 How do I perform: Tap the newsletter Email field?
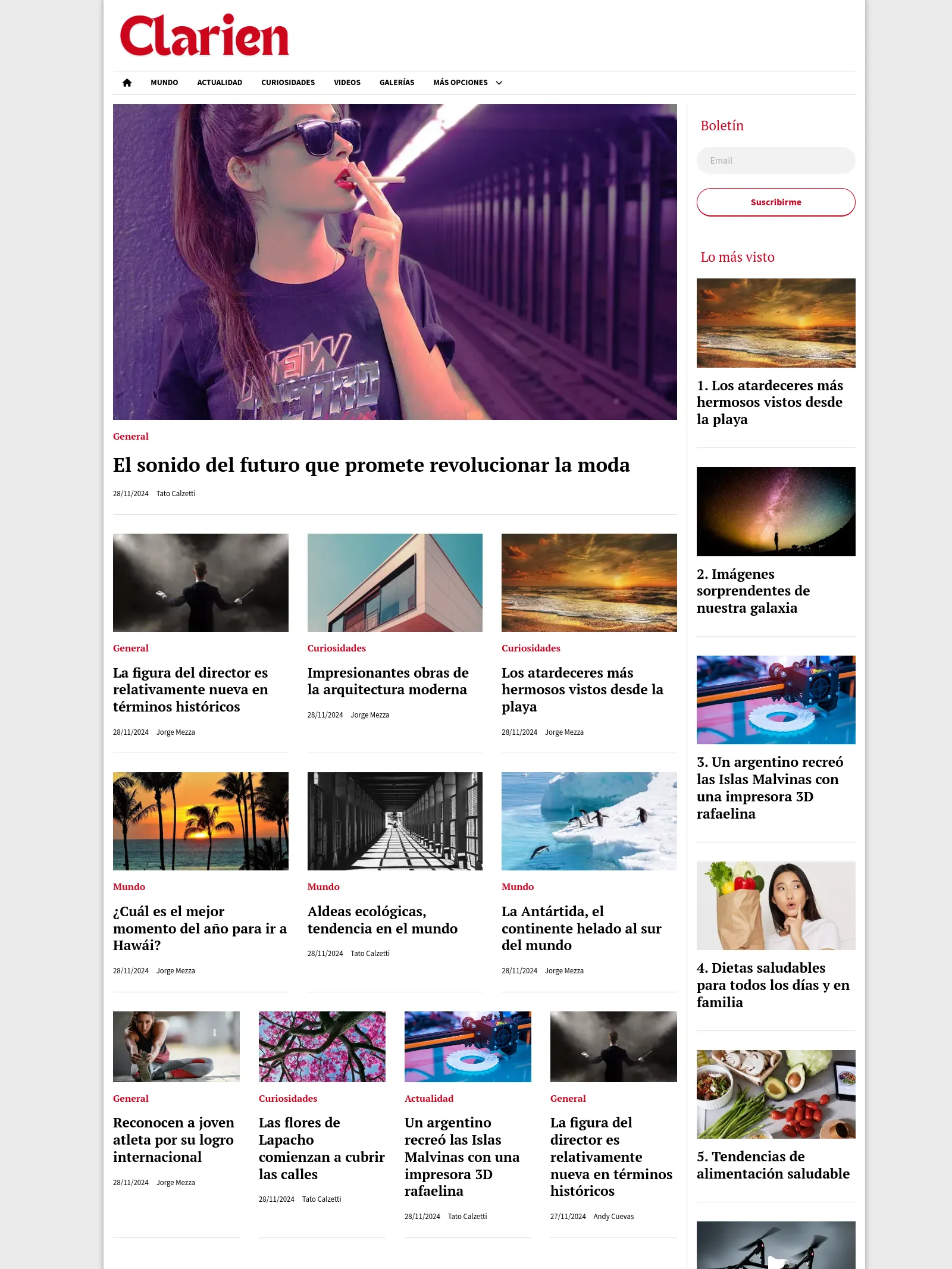point(776,161)
